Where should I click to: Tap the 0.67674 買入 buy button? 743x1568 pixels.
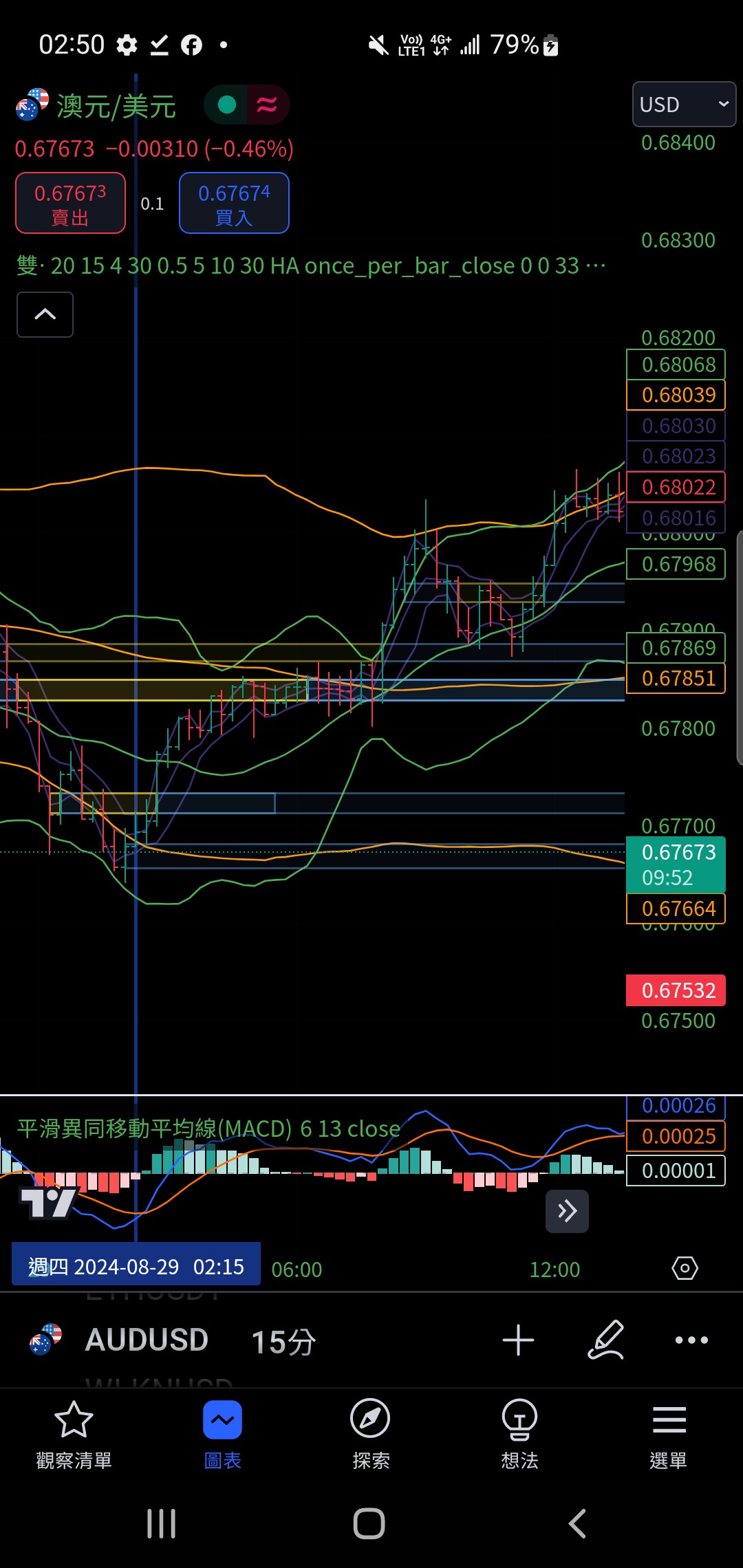(234, 203)
